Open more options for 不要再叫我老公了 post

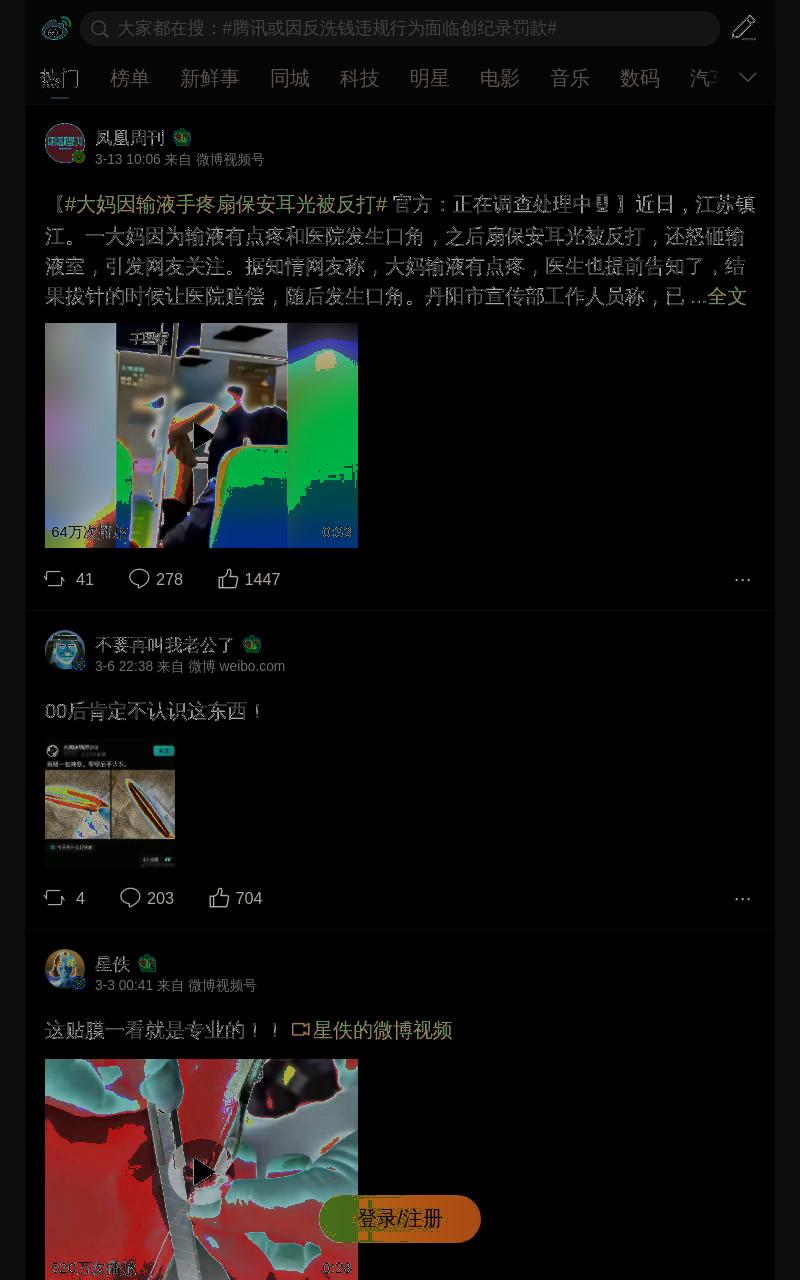tap(742, 899)
